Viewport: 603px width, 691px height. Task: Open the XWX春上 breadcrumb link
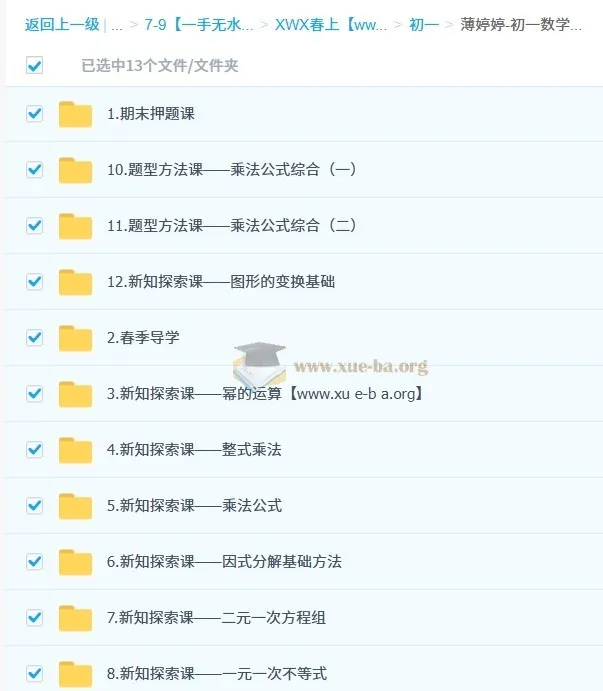click(x=331, y=25)
